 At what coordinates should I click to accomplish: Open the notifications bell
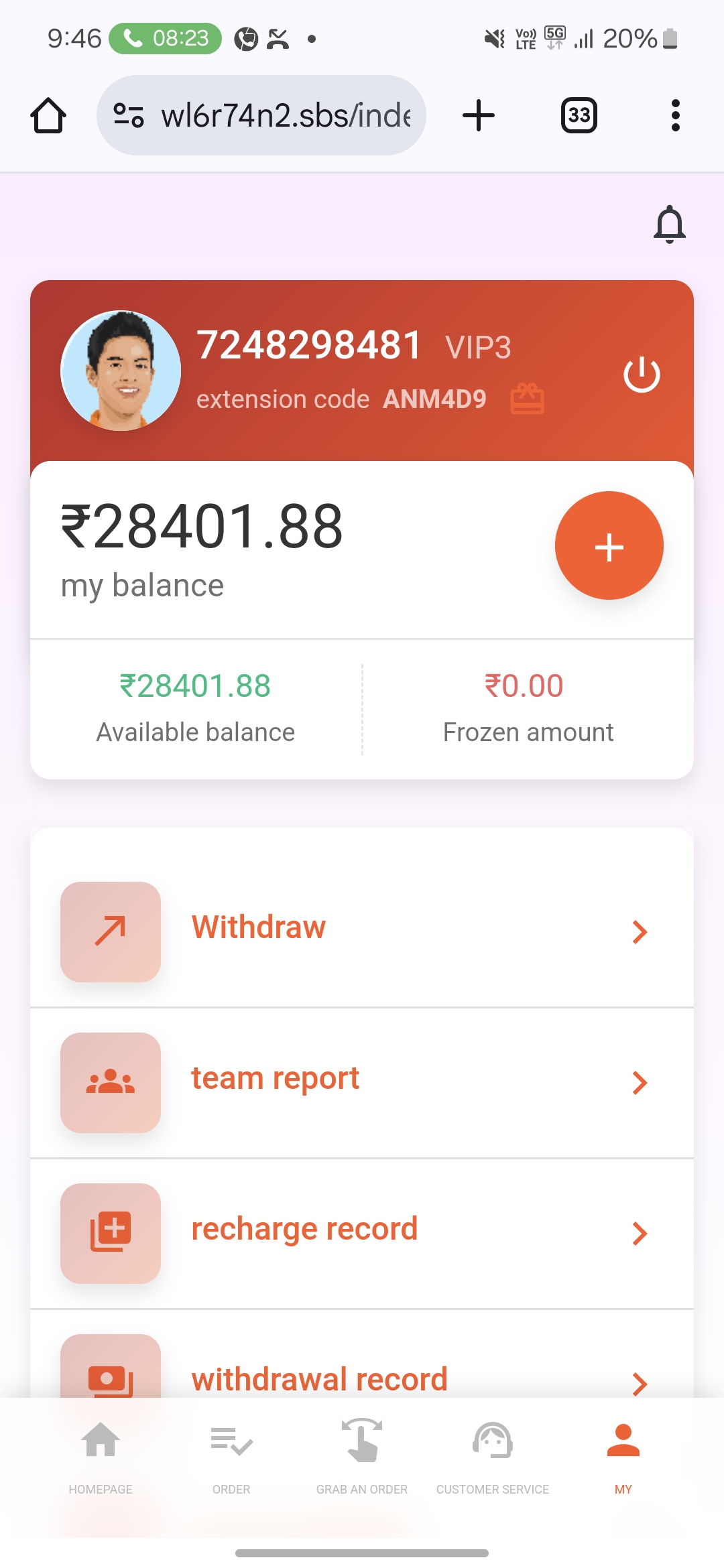669,224
